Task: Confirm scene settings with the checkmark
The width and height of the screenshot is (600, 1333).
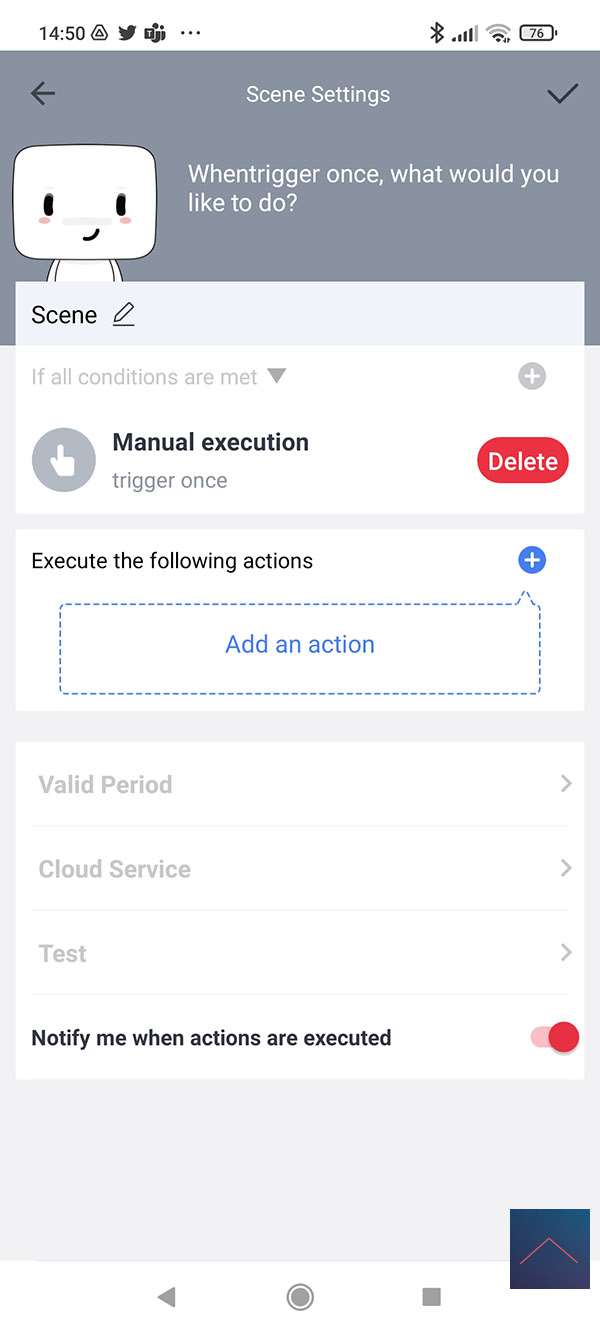Action: [562, 94]
